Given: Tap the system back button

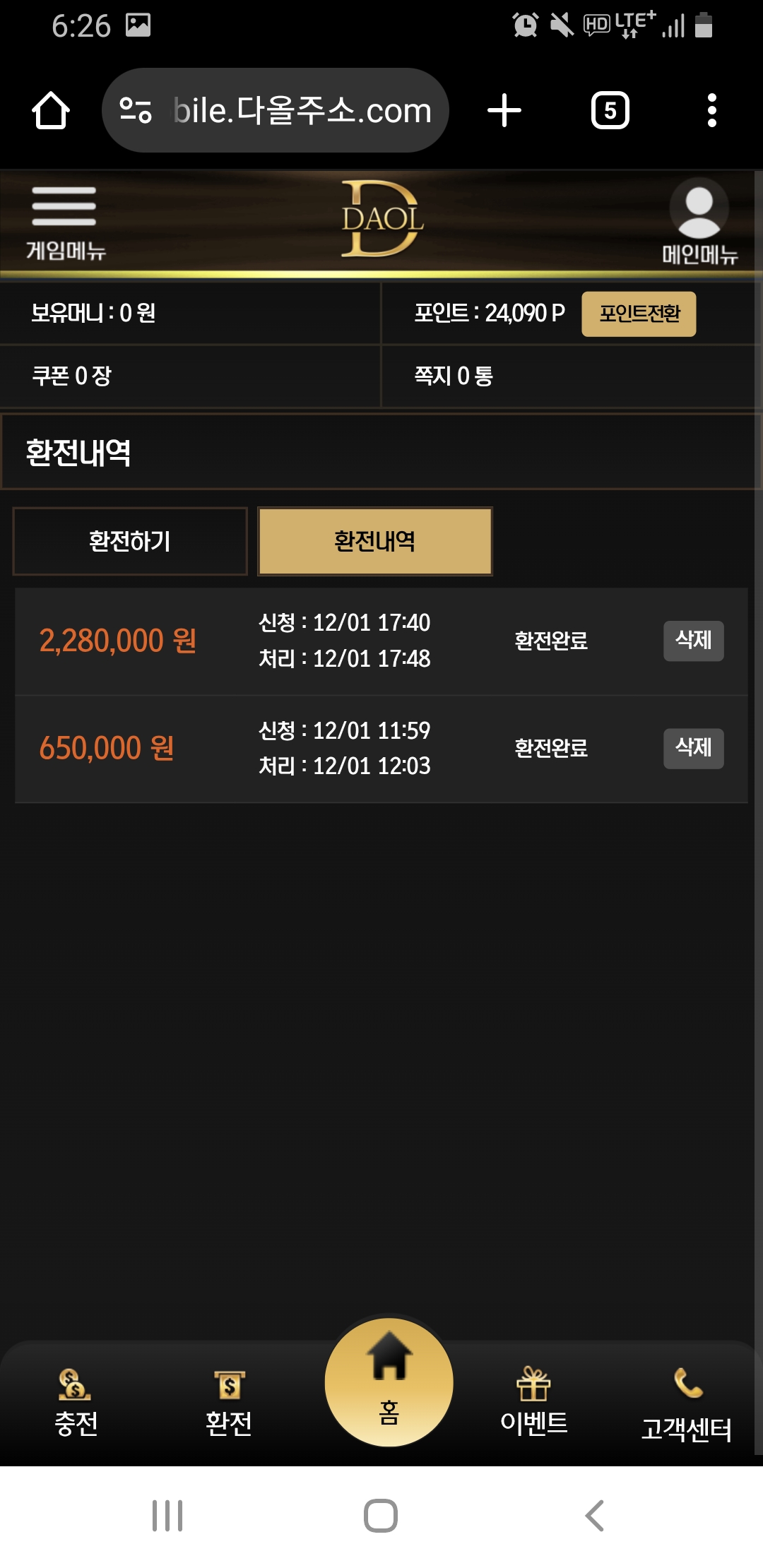Looking at the screenshot, I should (594, 1515).
